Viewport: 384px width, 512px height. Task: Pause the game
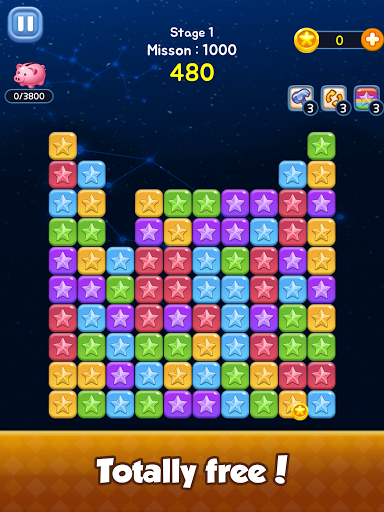click(25, 24)
